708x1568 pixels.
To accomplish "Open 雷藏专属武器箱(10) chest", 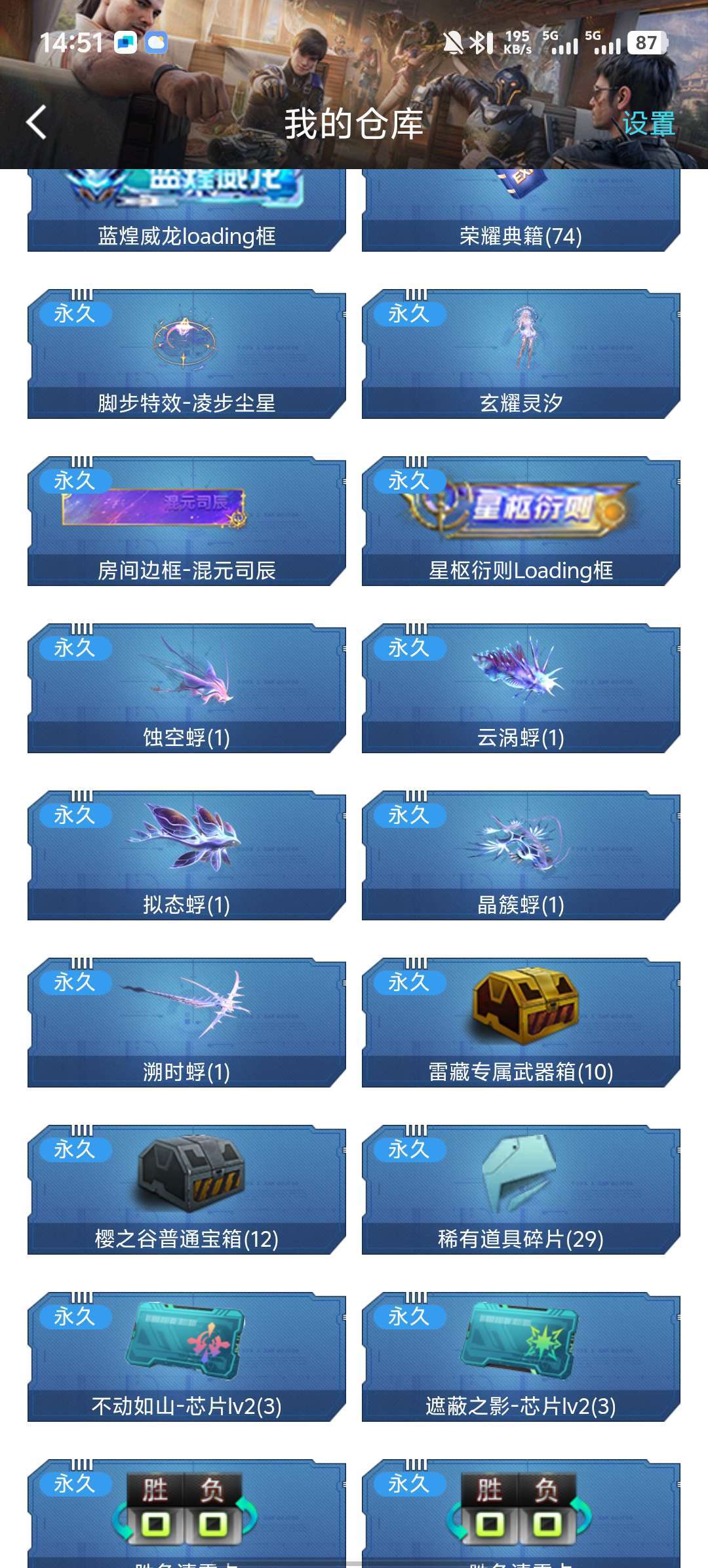I will 521,1023.
